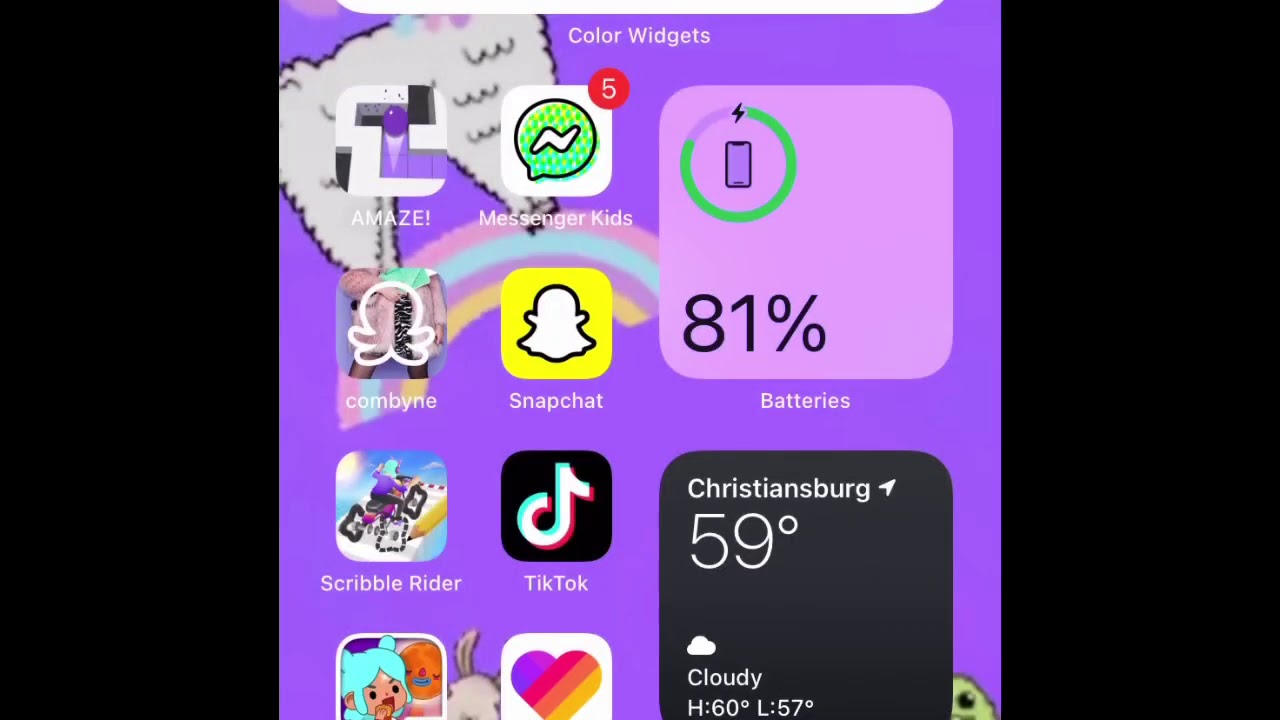Open the rainbow heart app

(x=556, y=678)
